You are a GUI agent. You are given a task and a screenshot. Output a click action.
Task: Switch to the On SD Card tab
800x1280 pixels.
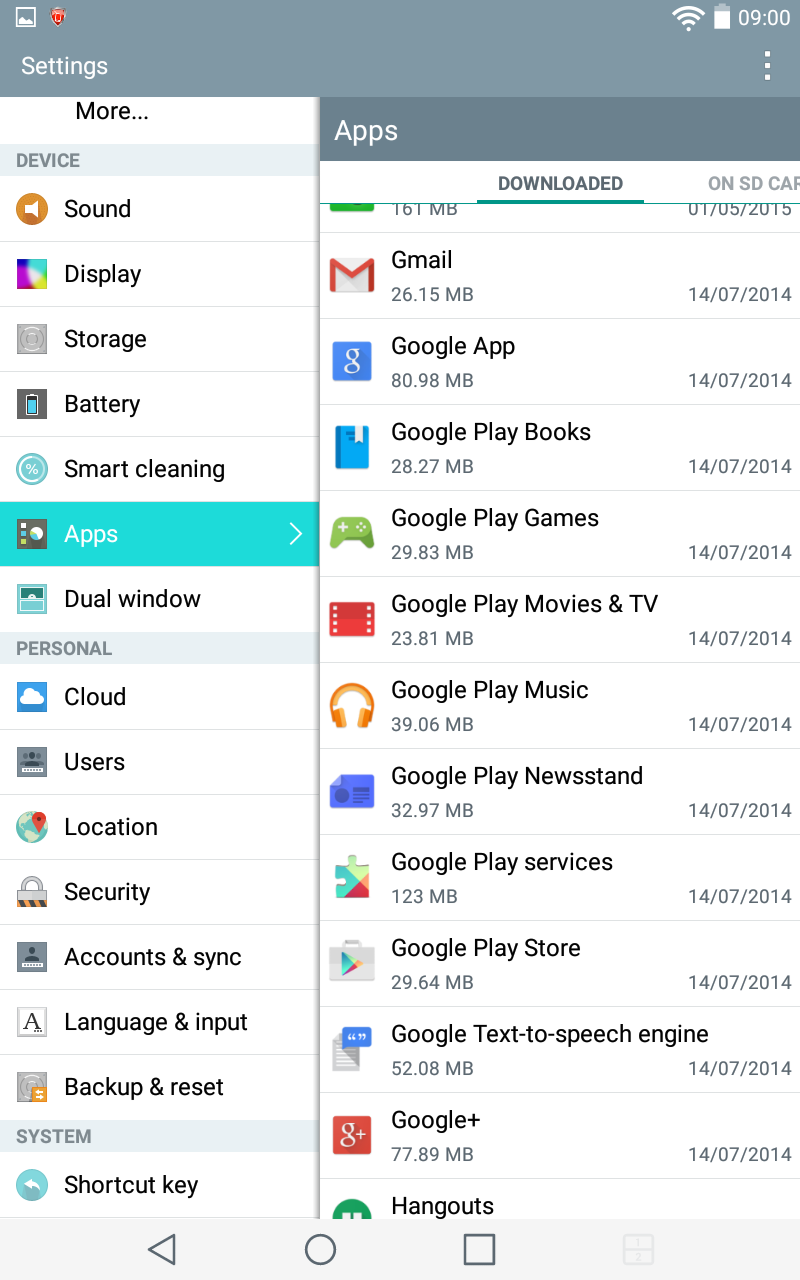(x=752, y=183)
